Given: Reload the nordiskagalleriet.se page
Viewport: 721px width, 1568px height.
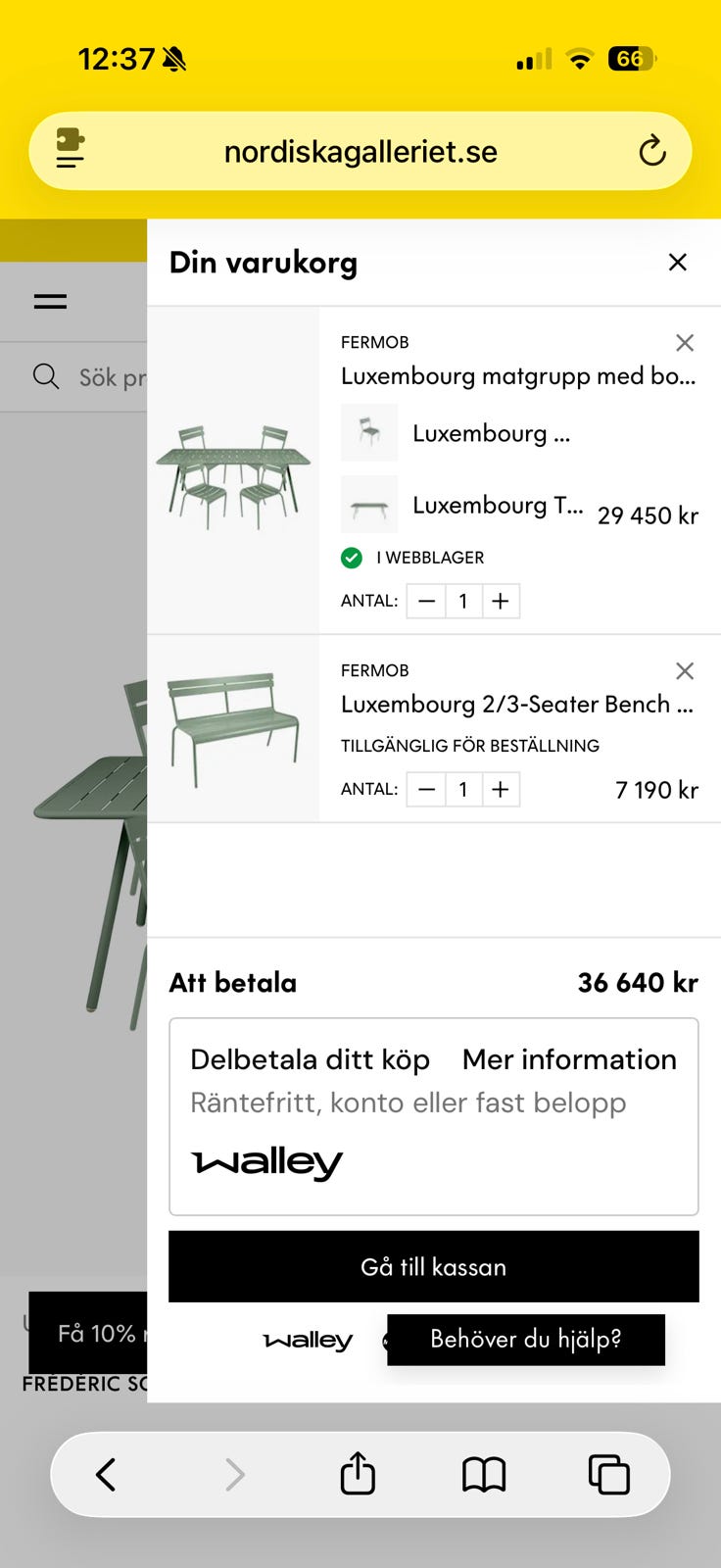Looking at the screenshot, I should 651,151.
